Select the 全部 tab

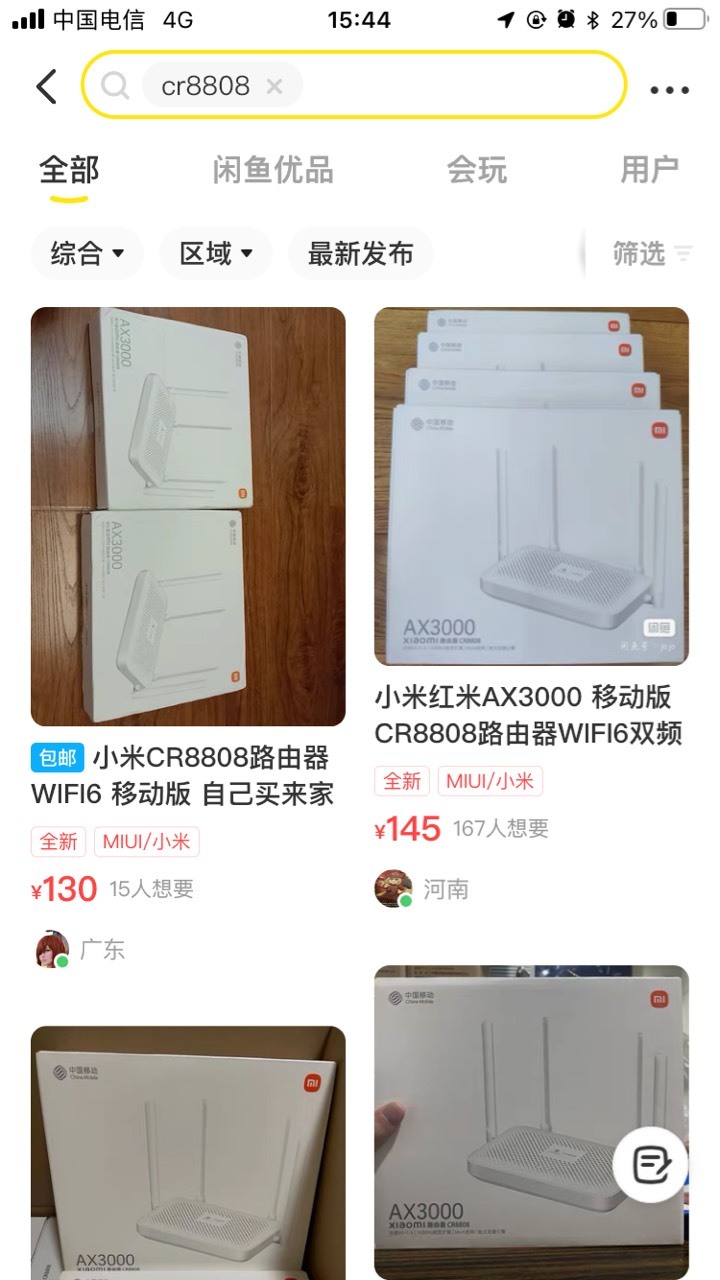pyautogui.click(x=69, y=170)
